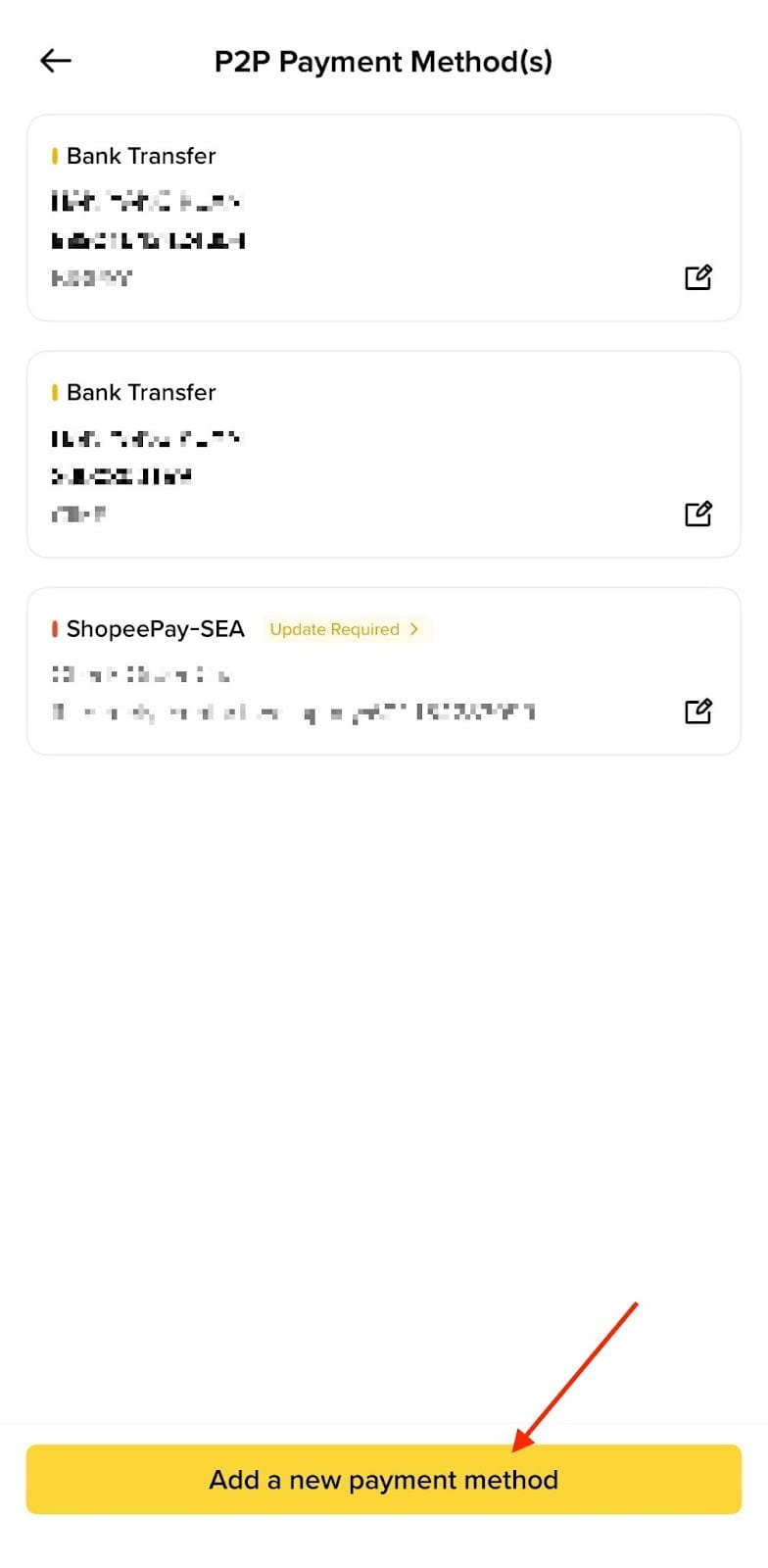Open Update Required details for ShopeePay-SEA
Image resolution: width=768 pixels, height=1568 pixels.
[x=347, y=629]
